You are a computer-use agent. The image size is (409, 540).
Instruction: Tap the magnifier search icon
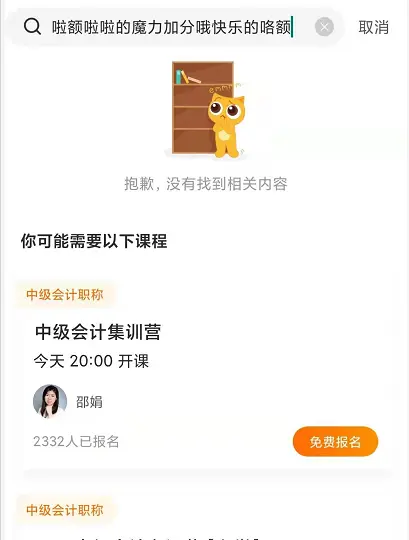coord(32,27)
